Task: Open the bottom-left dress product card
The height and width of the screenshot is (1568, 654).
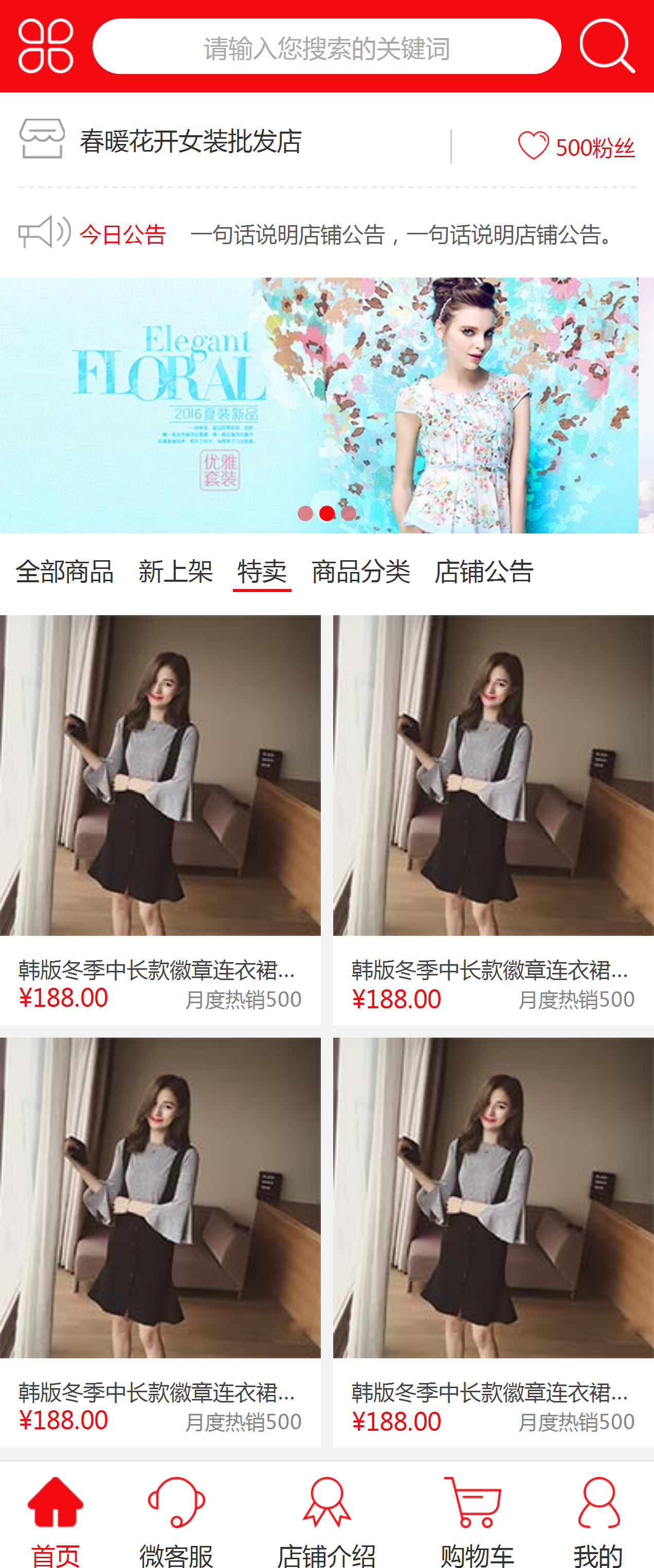Action: pos(160,1242)
